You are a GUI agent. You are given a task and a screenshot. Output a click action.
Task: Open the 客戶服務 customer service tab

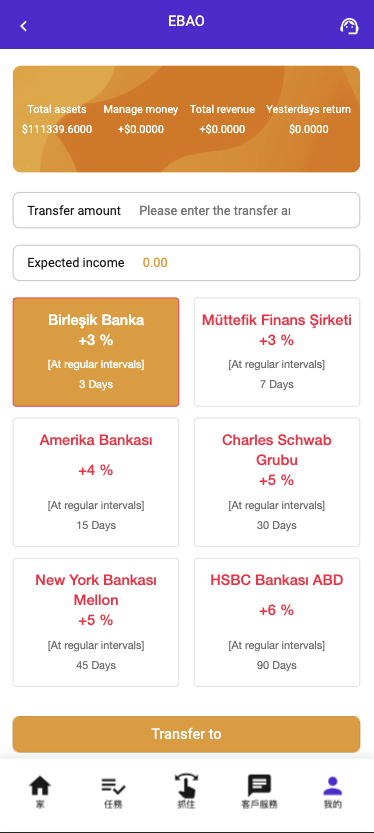[259, 792]
